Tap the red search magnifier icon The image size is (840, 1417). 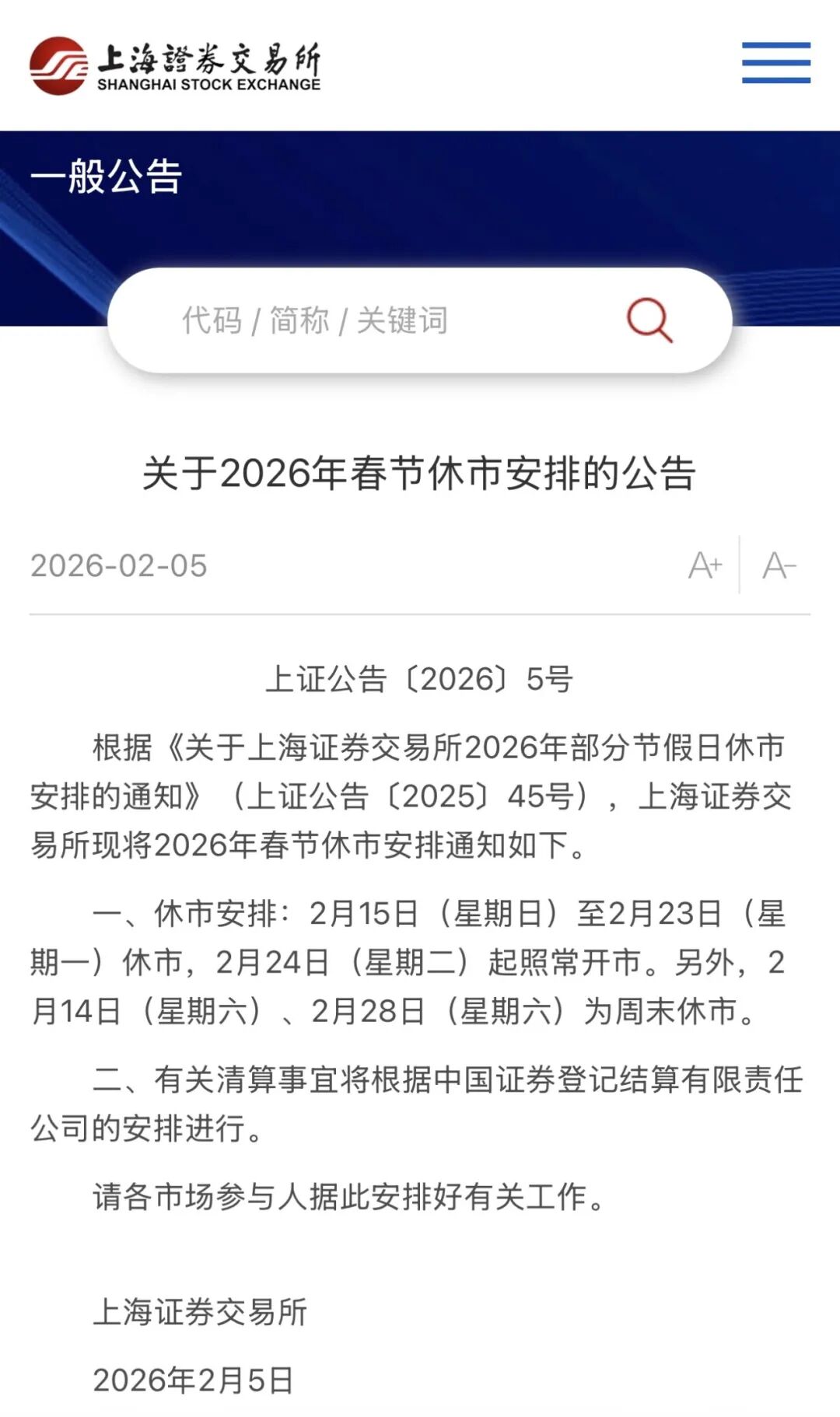[x=649, y=320]
